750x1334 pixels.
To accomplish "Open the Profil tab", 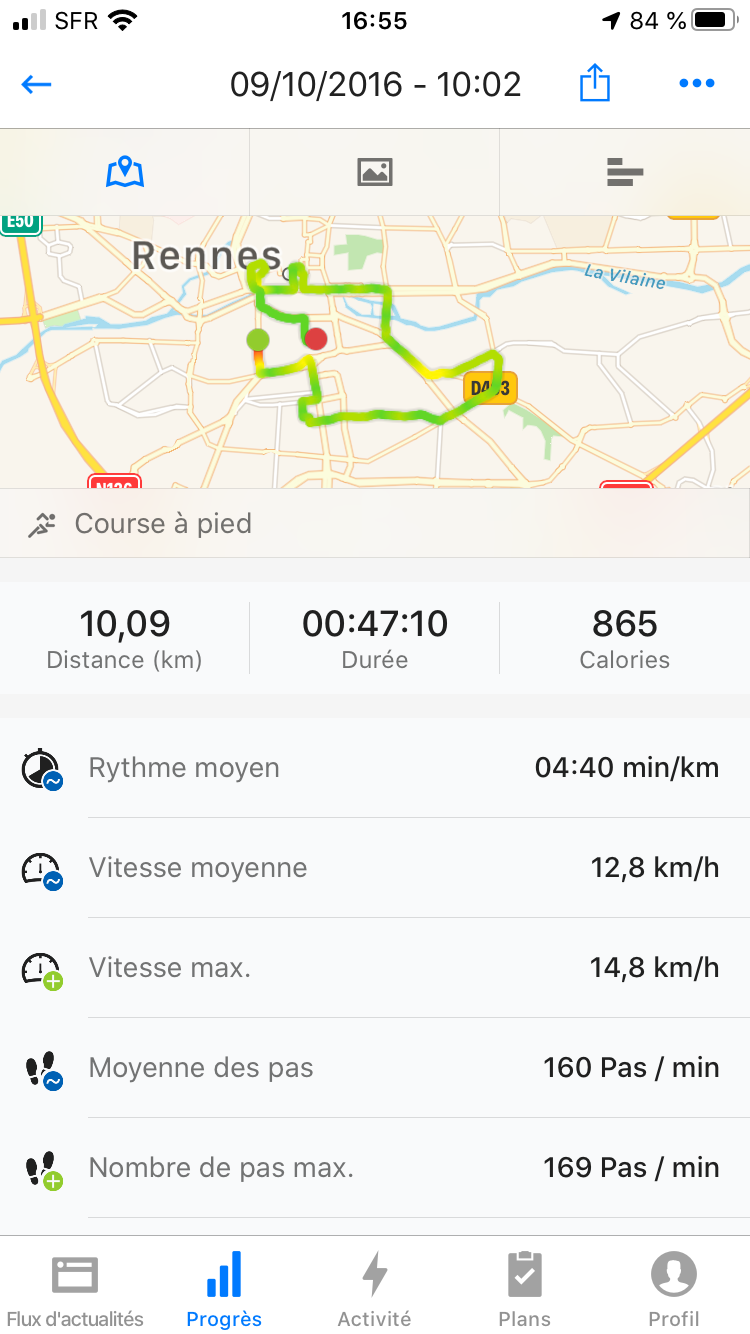I will click(x=674, y=1288).
